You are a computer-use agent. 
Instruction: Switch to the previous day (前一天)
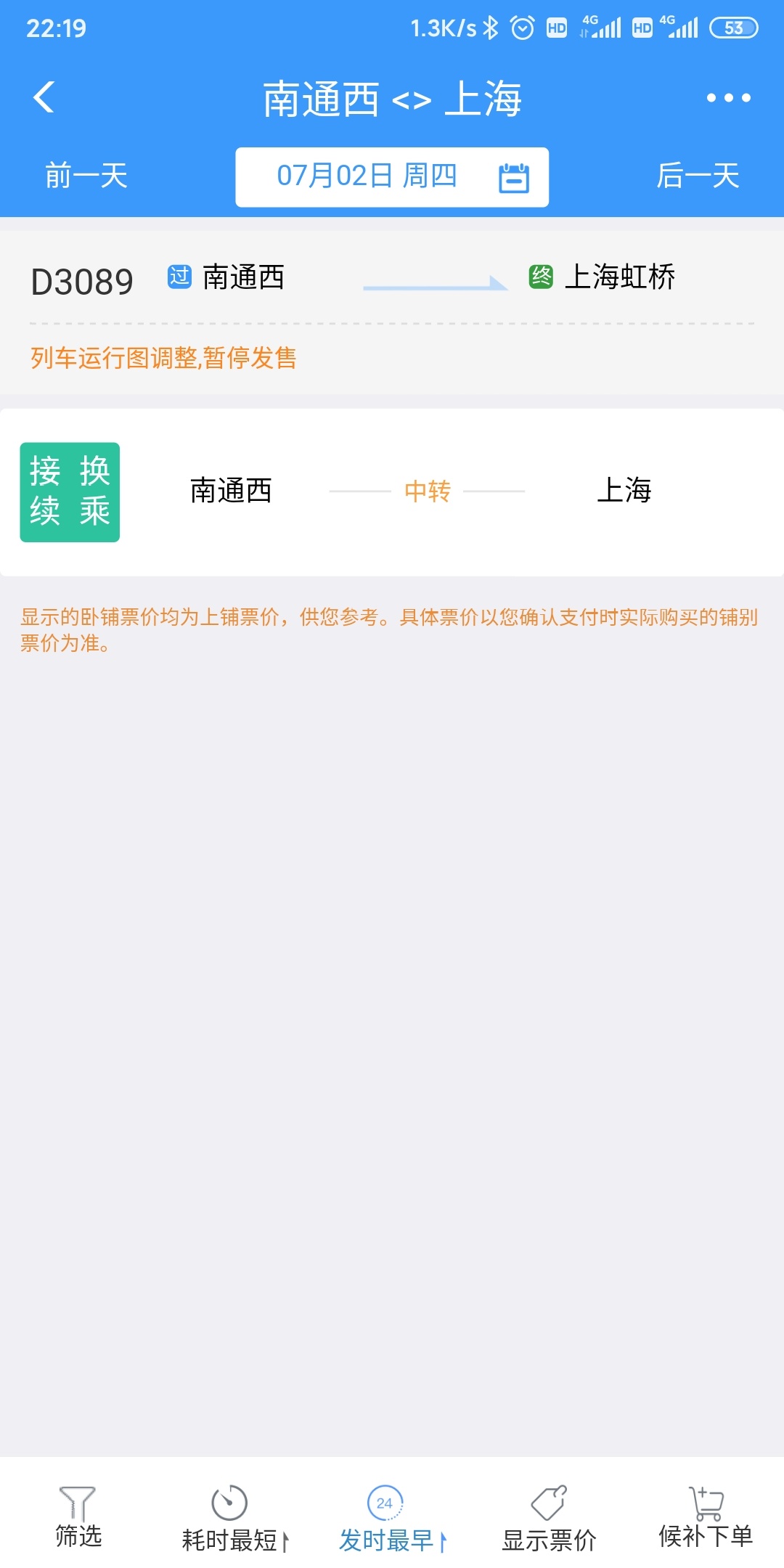coord(86,176)
